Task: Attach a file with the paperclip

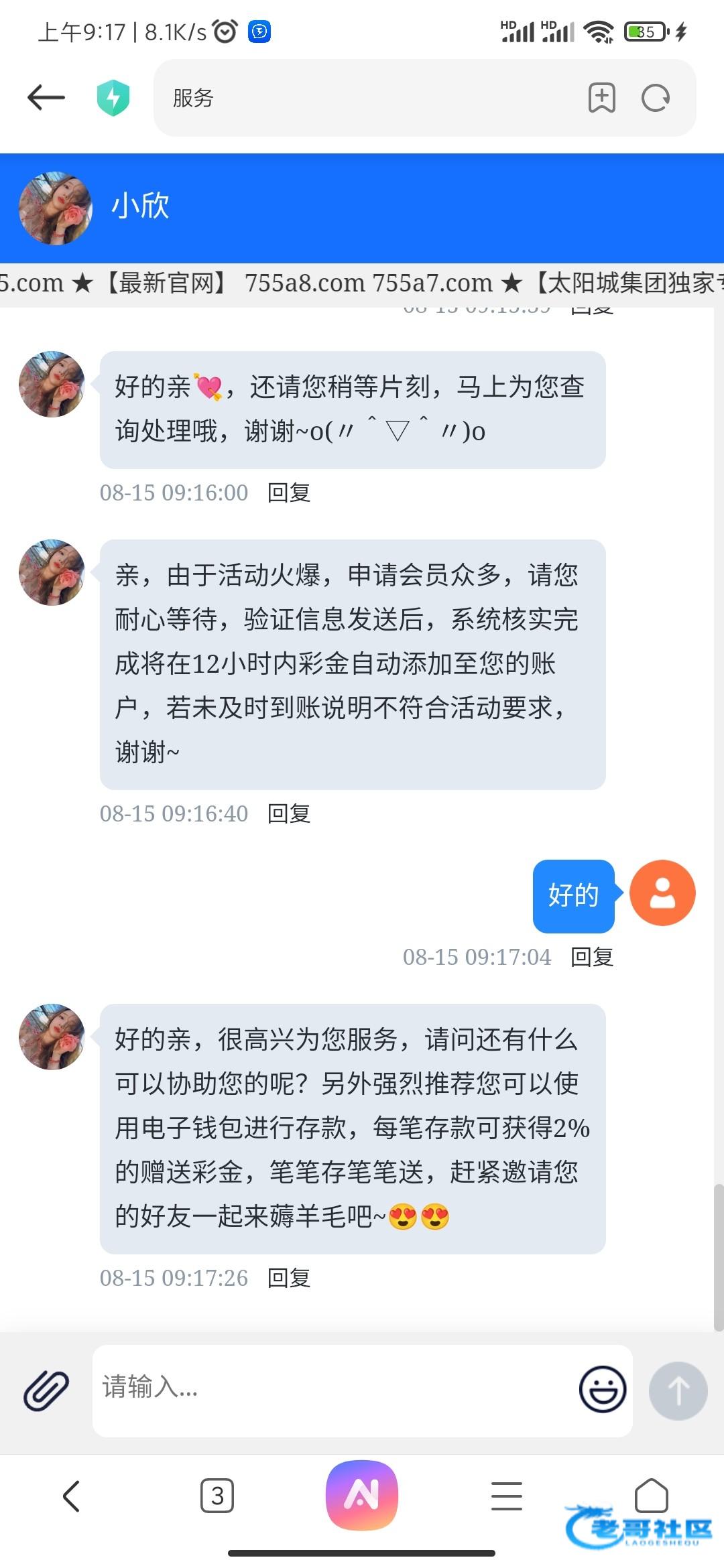Action: [46, 1390]
